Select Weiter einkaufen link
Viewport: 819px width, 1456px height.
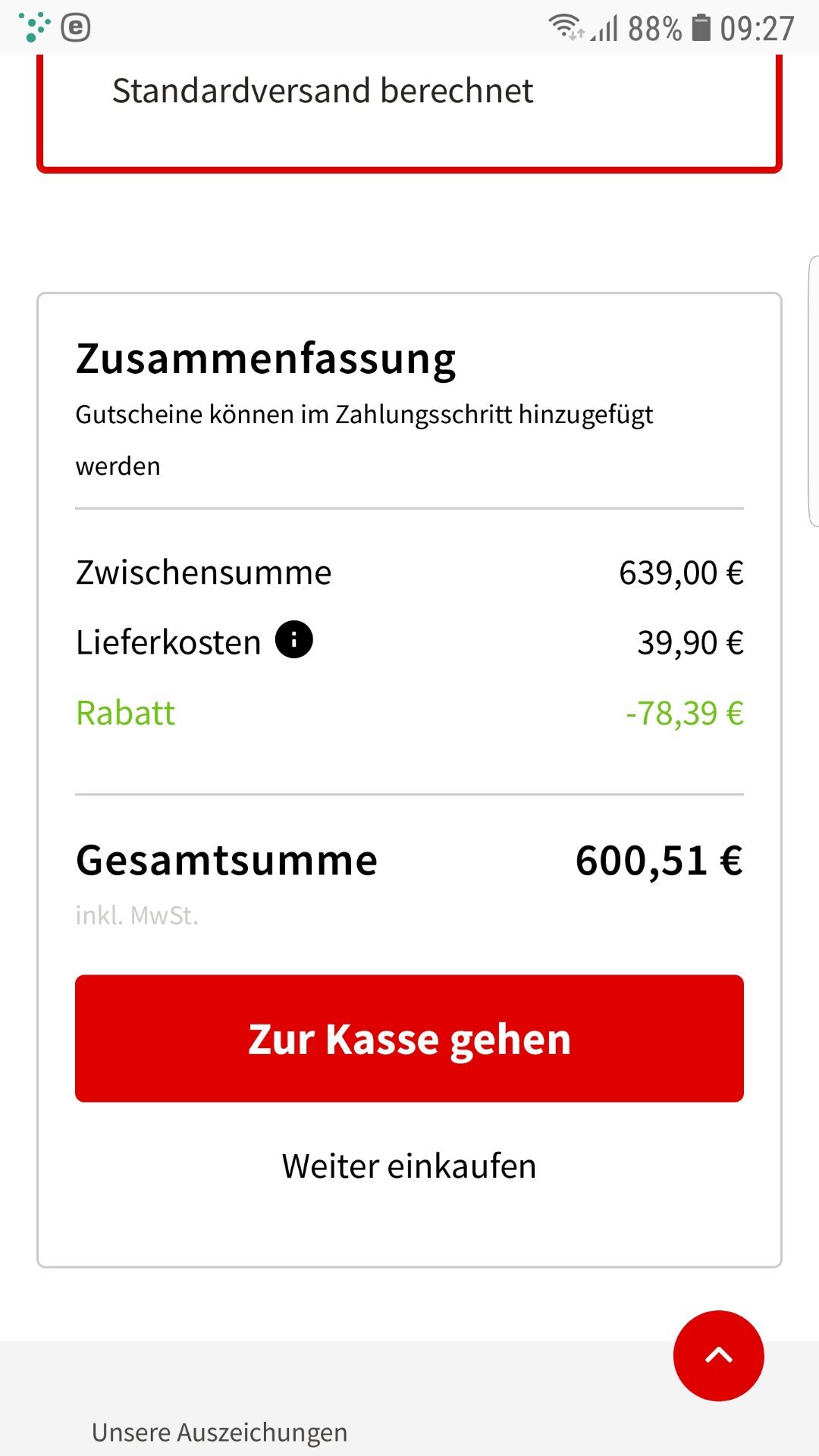pyautogui.click(x=409, y=1166)
